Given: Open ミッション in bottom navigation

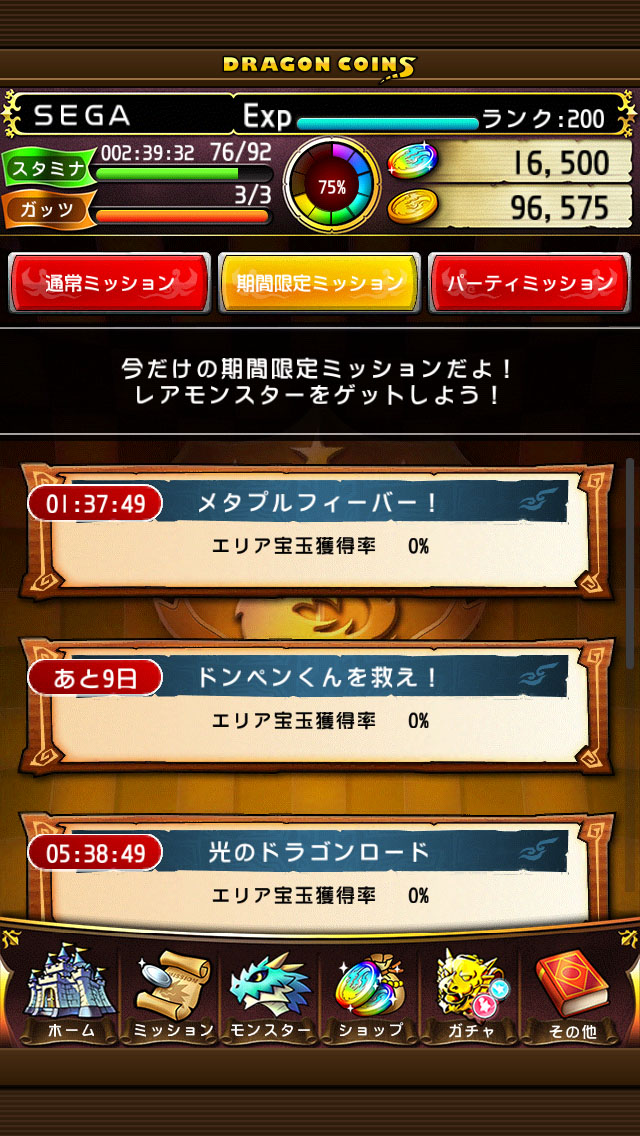Looking at the screenshot, I should (x=172, y=992).
